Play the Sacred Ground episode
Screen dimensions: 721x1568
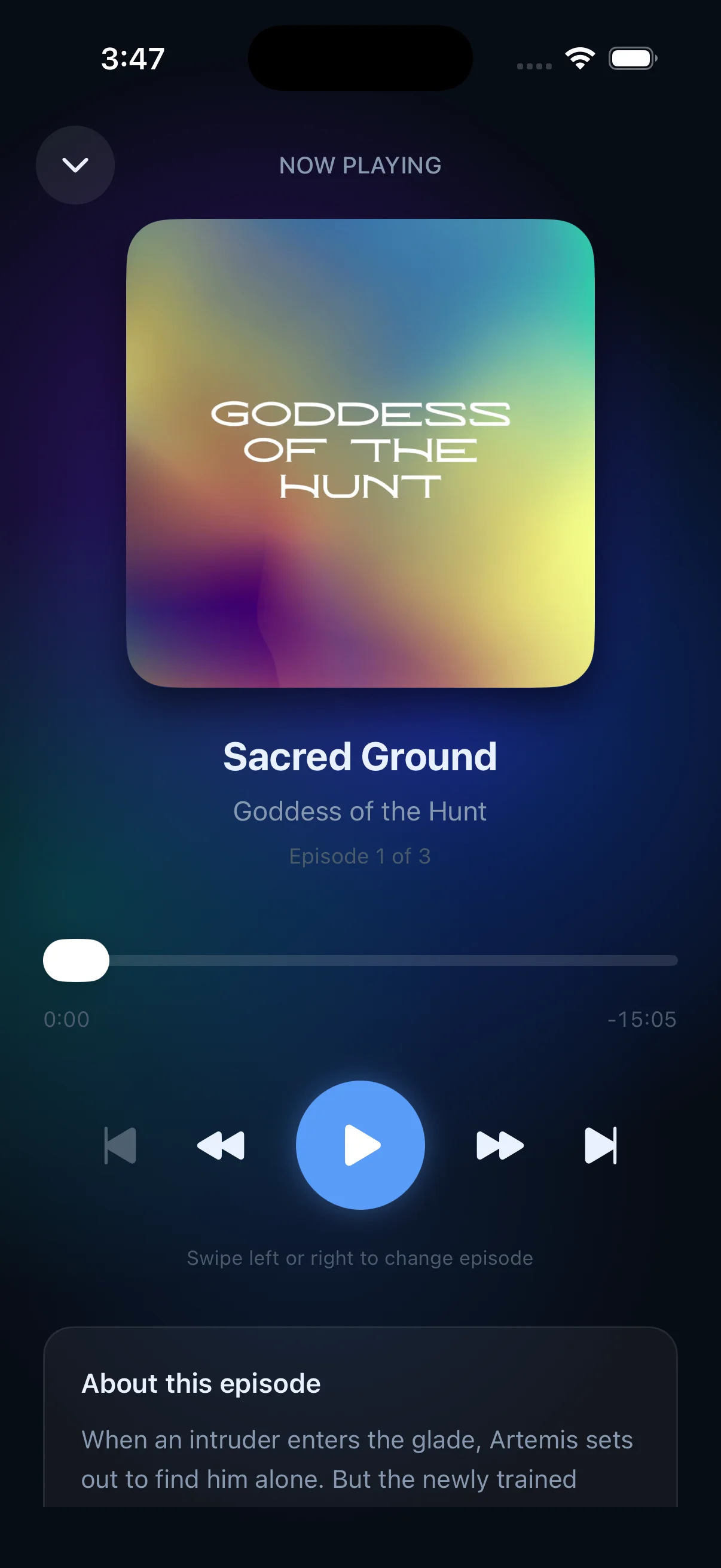(x=360, y=1145)
